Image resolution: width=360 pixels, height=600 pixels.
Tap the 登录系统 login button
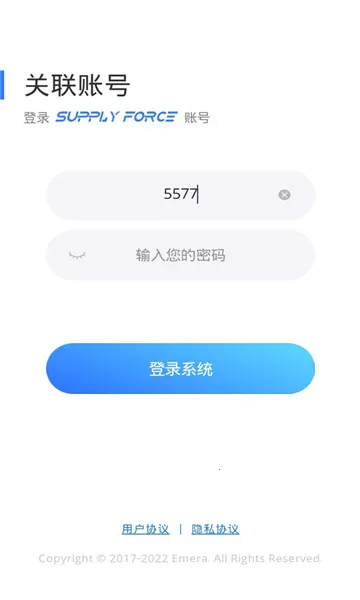point(180,368)
